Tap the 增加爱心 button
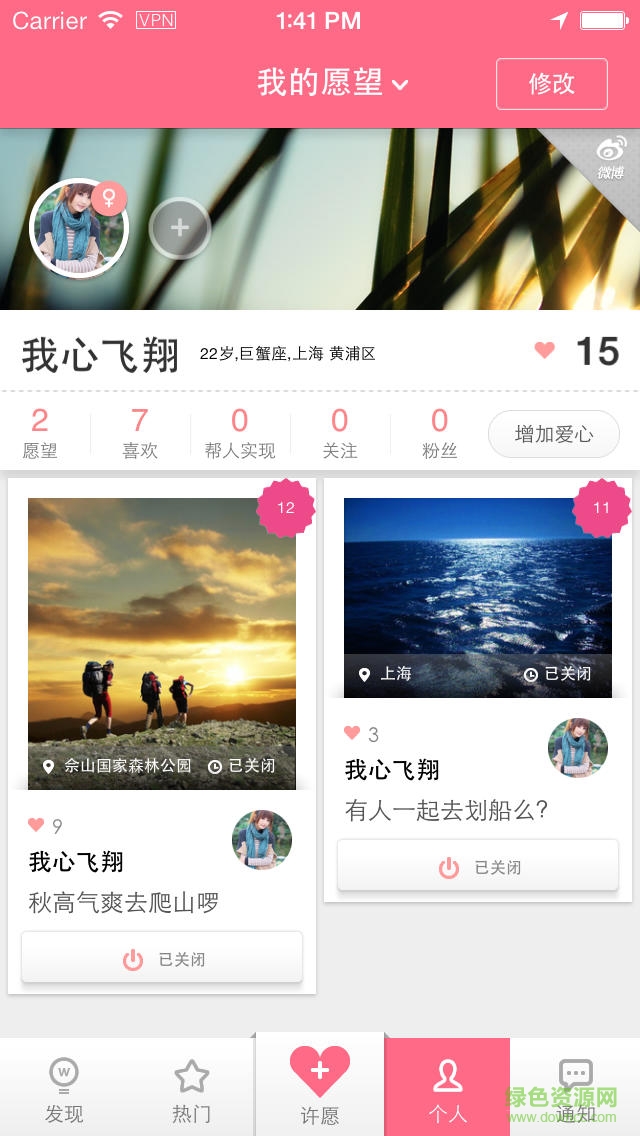This screenshot has height=1136, width=640. 553,434
